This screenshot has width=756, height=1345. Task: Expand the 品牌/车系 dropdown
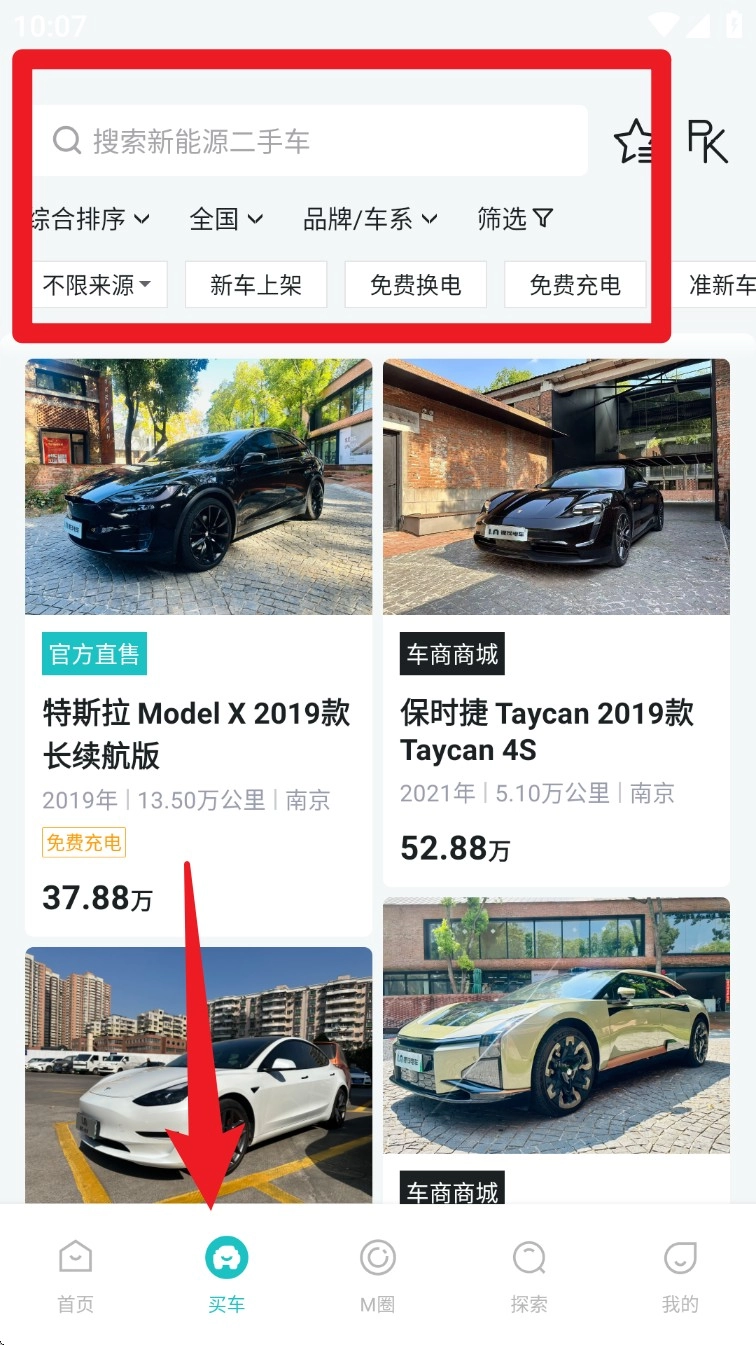click(x=370, y=219)
